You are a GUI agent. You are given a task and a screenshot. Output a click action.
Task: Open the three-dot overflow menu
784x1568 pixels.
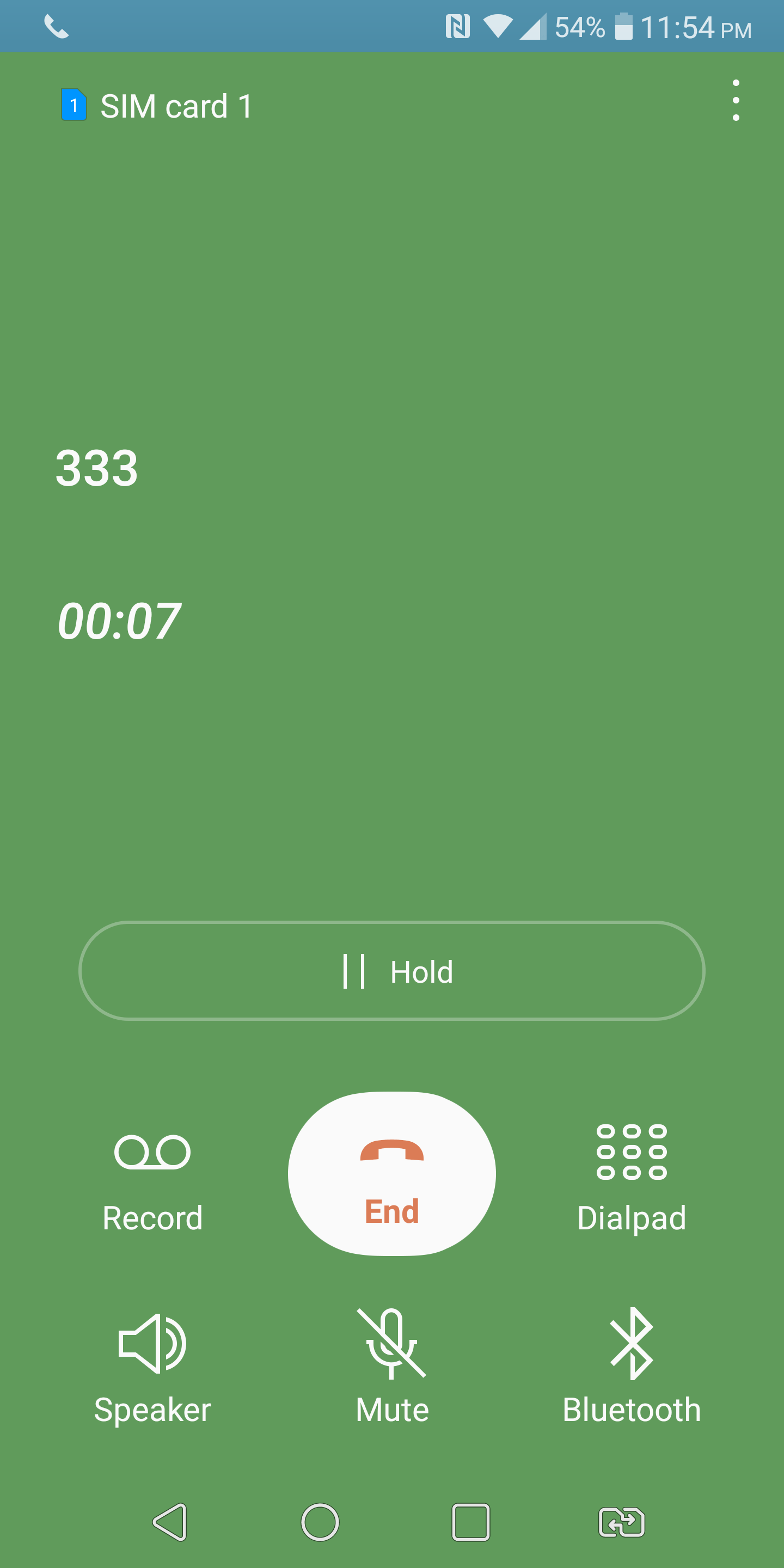click(736, 100)
